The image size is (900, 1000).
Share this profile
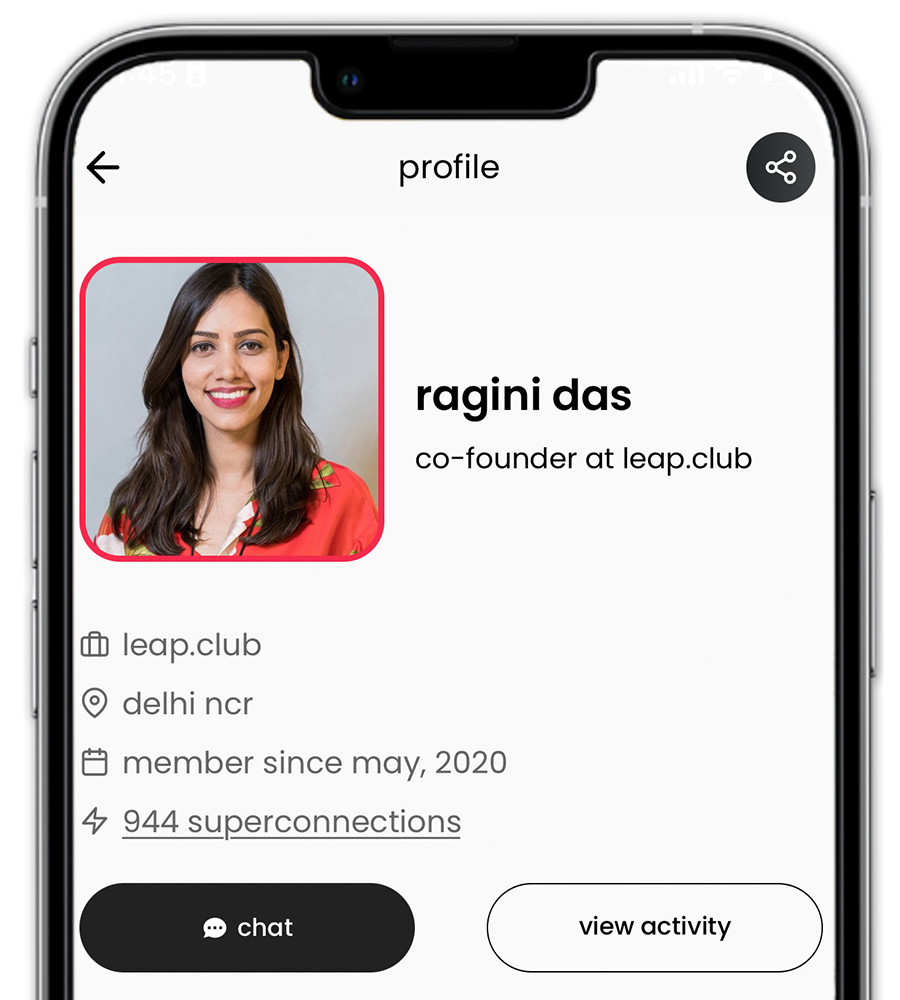780,167
